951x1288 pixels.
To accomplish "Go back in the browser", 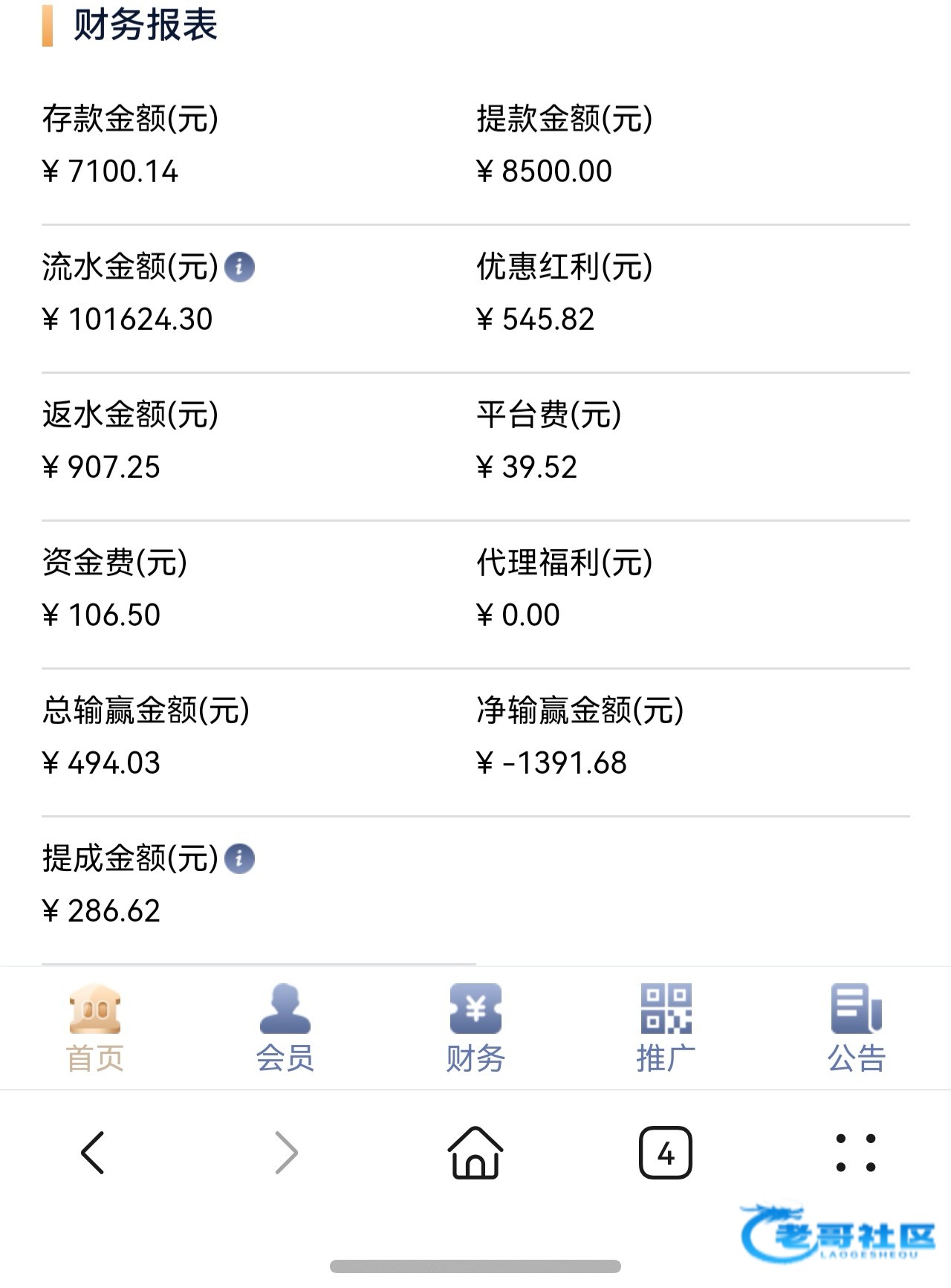I will pos(94,1153).
